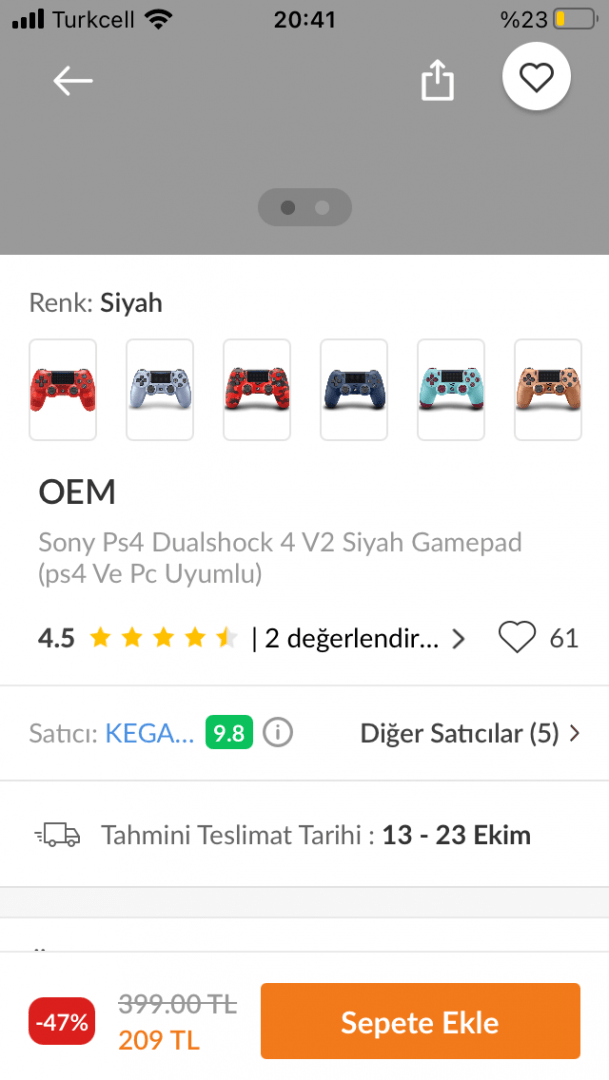Image resolution: width=609 pixels, height=1080 pixels.
Task: Pick the dark navy controller color
Action: tap(354, 390)
